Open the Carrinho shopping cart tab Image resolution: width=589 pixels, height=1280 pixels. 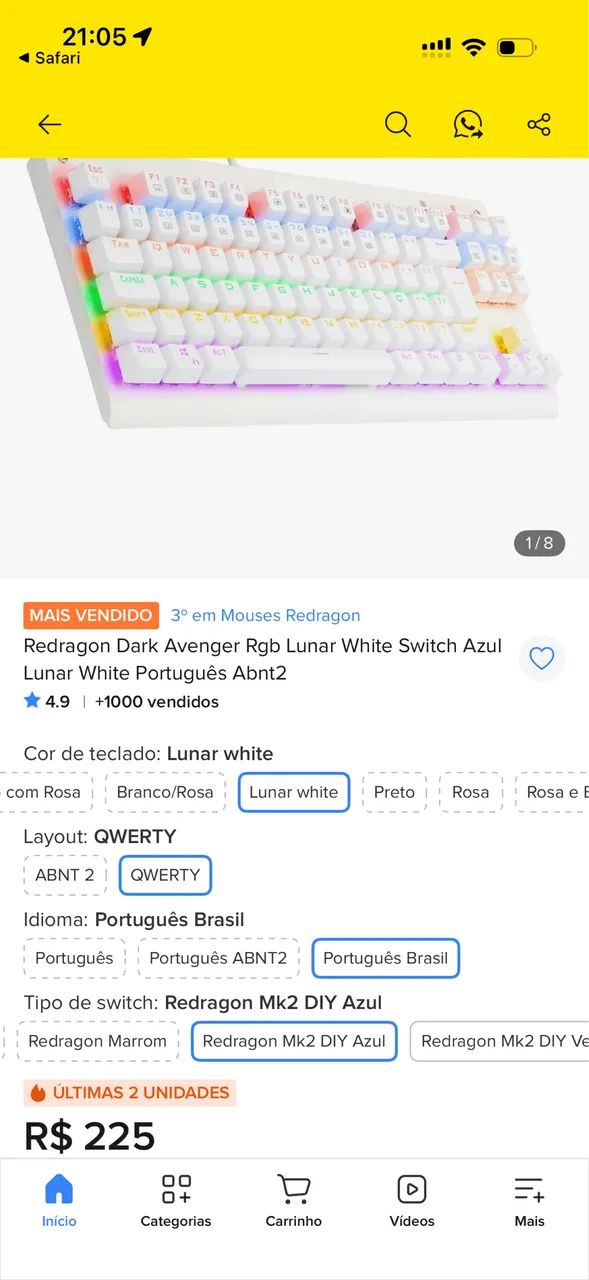pyautogui.click(x=294, y=1201)
